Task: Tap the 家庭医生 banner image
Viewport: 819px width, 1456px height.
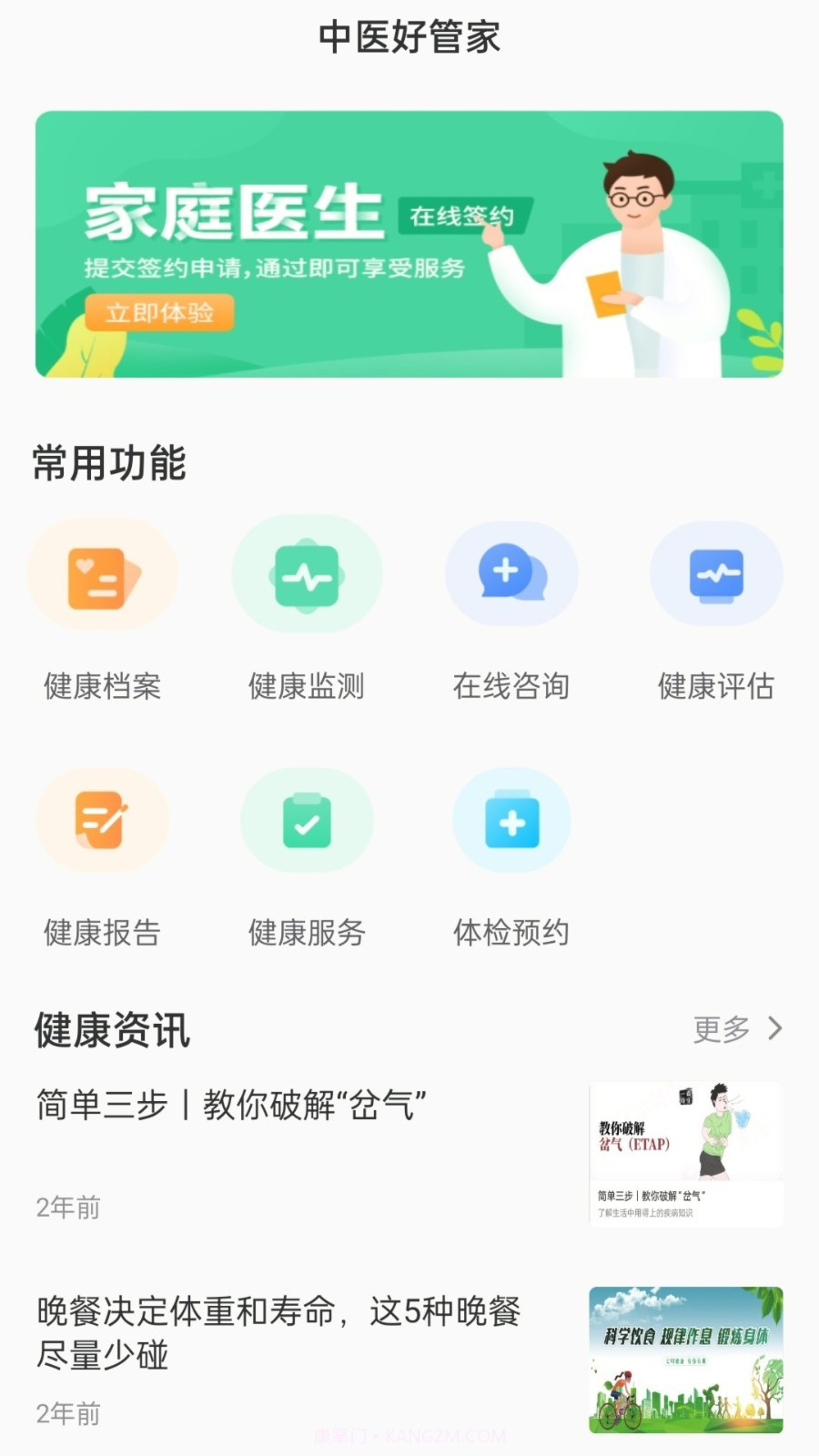Action: (409, 241)
